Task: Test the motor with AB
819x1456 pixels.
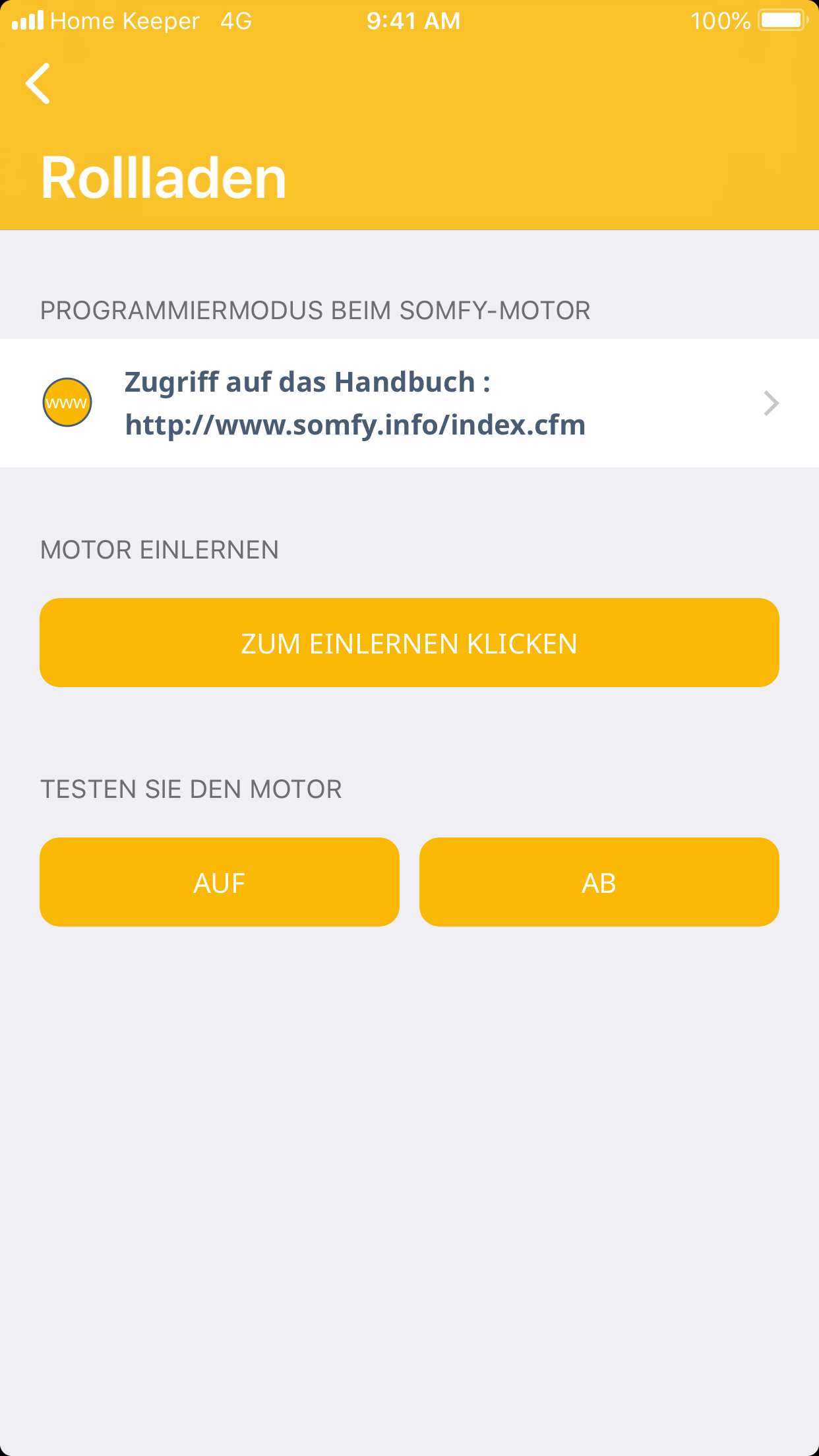Action: (599, 882)
